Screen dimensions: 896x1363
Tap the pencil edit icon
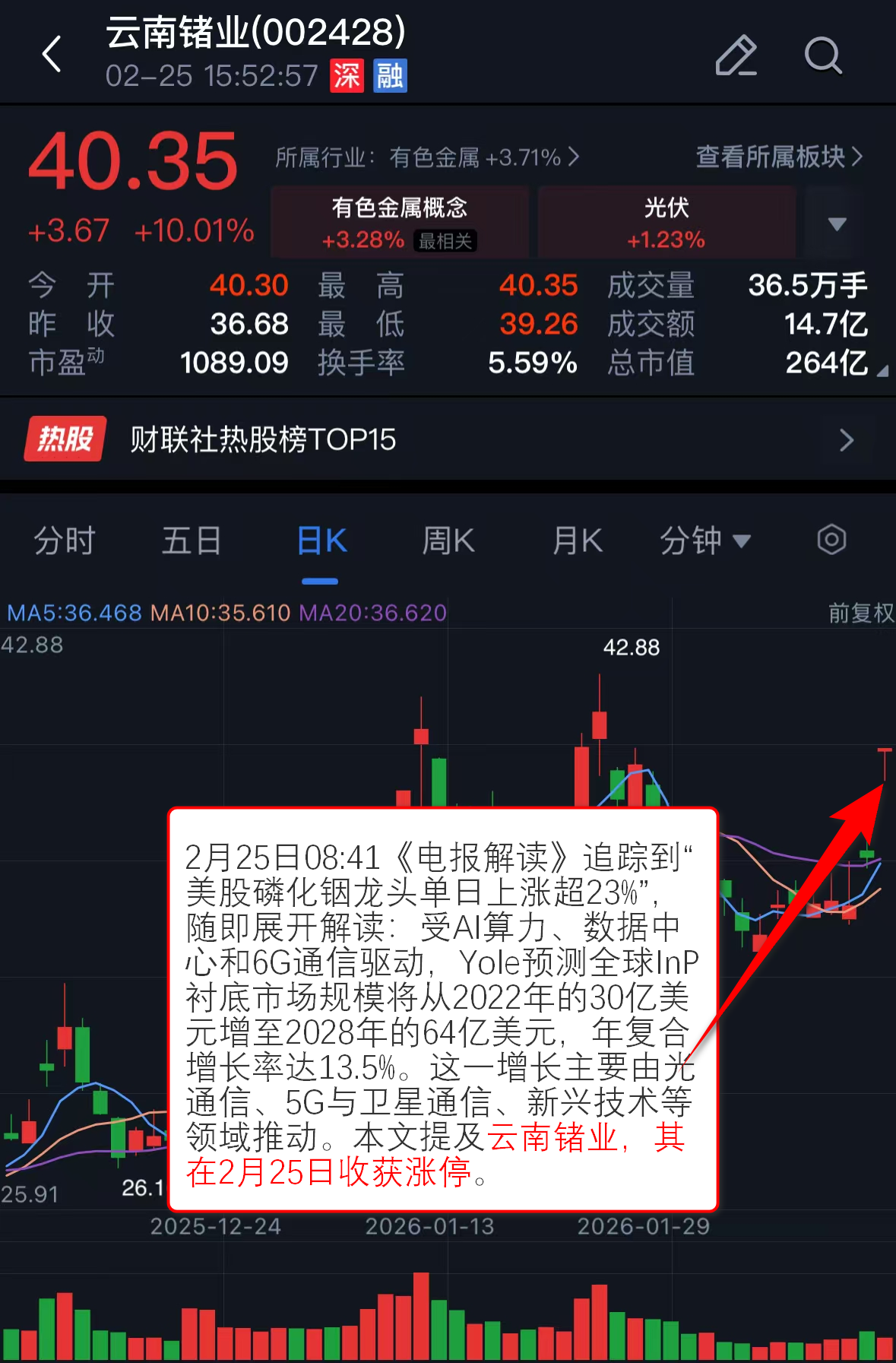click(x=736, y=55)
